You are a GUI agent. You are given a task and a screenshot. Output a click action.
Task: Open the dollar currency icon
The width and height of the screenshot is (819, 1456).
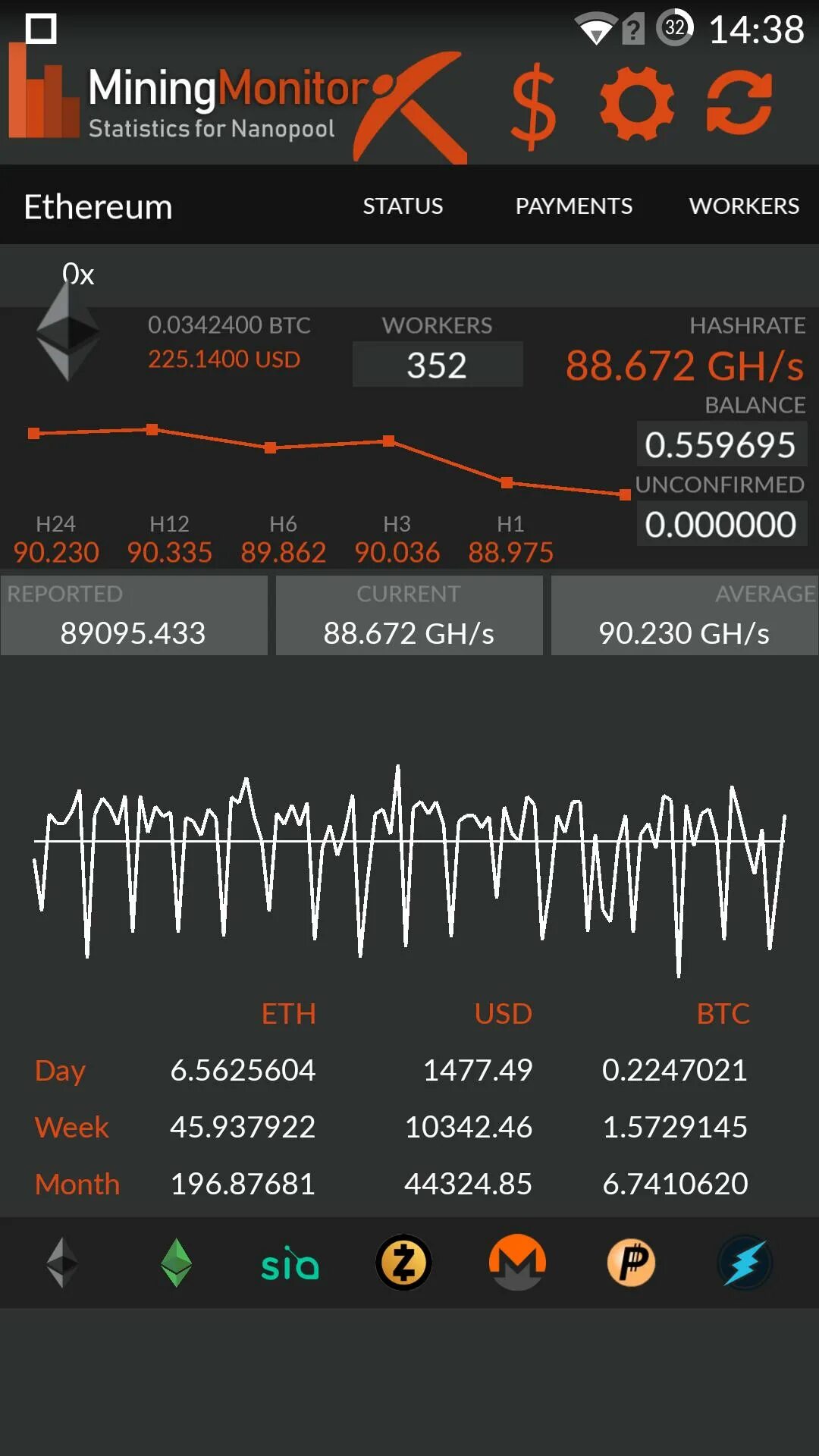533,105
